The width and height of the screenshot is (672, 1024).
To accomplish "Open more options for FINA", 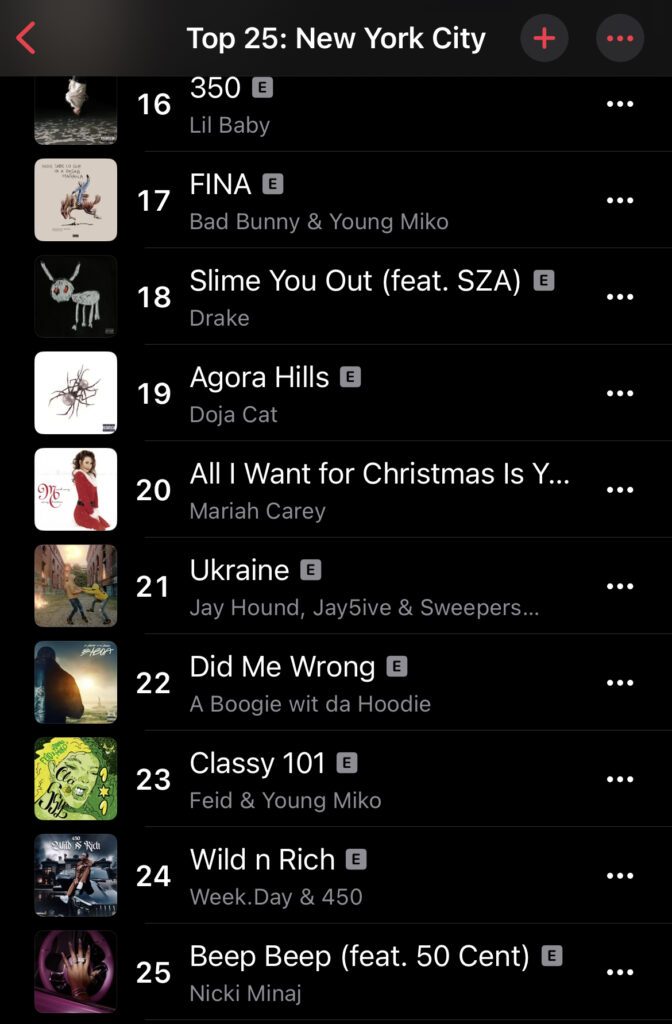I will pos(620,201).
